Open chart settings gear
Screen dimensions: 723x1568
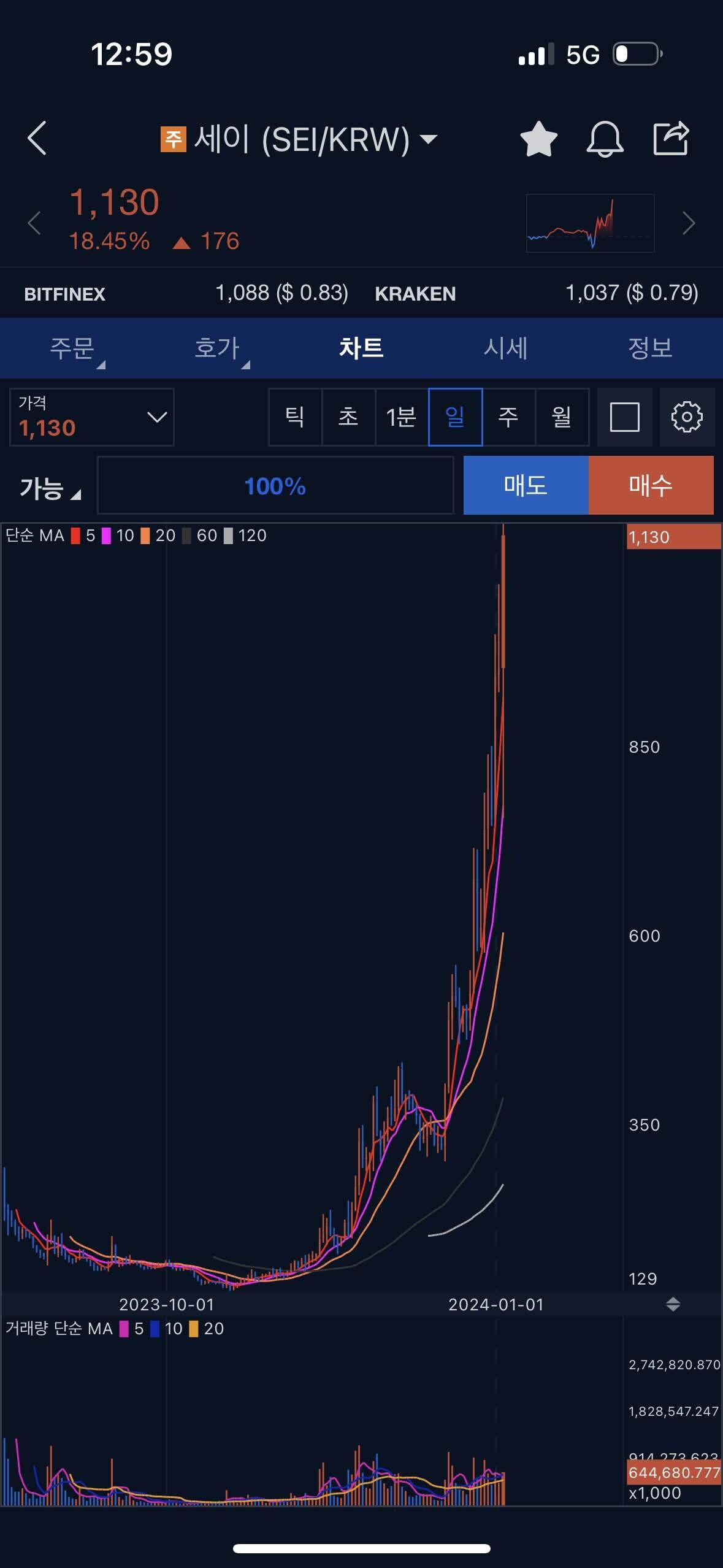click(687, 417)
